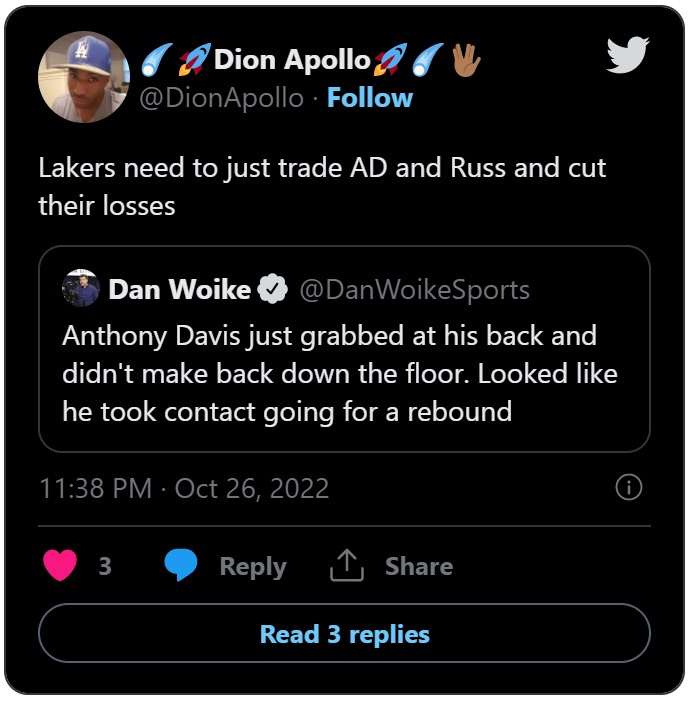Reply to Dion Apollo's tweet

226,566
